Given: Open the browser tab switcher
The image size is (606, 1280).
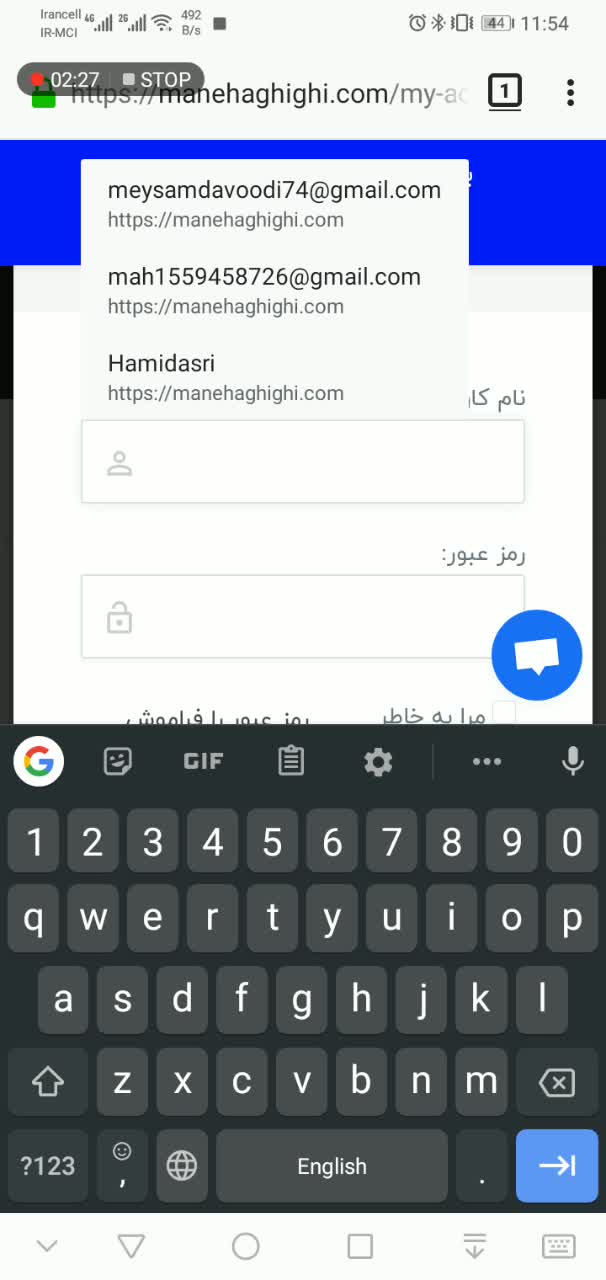Looking at the screenshot, I should pos(505,92).
